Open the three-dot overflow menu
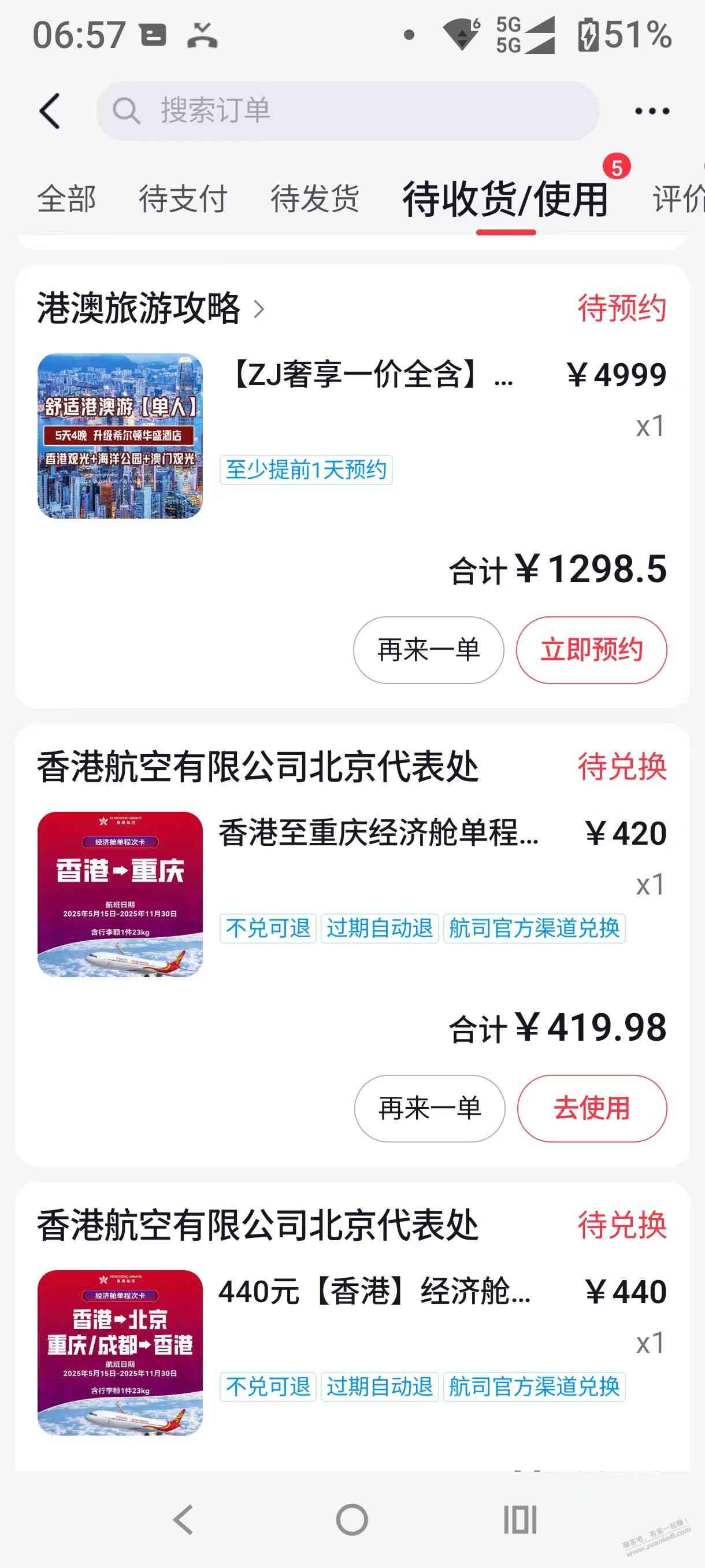This screenshot has height=1568, width=705. click(651, 111)
